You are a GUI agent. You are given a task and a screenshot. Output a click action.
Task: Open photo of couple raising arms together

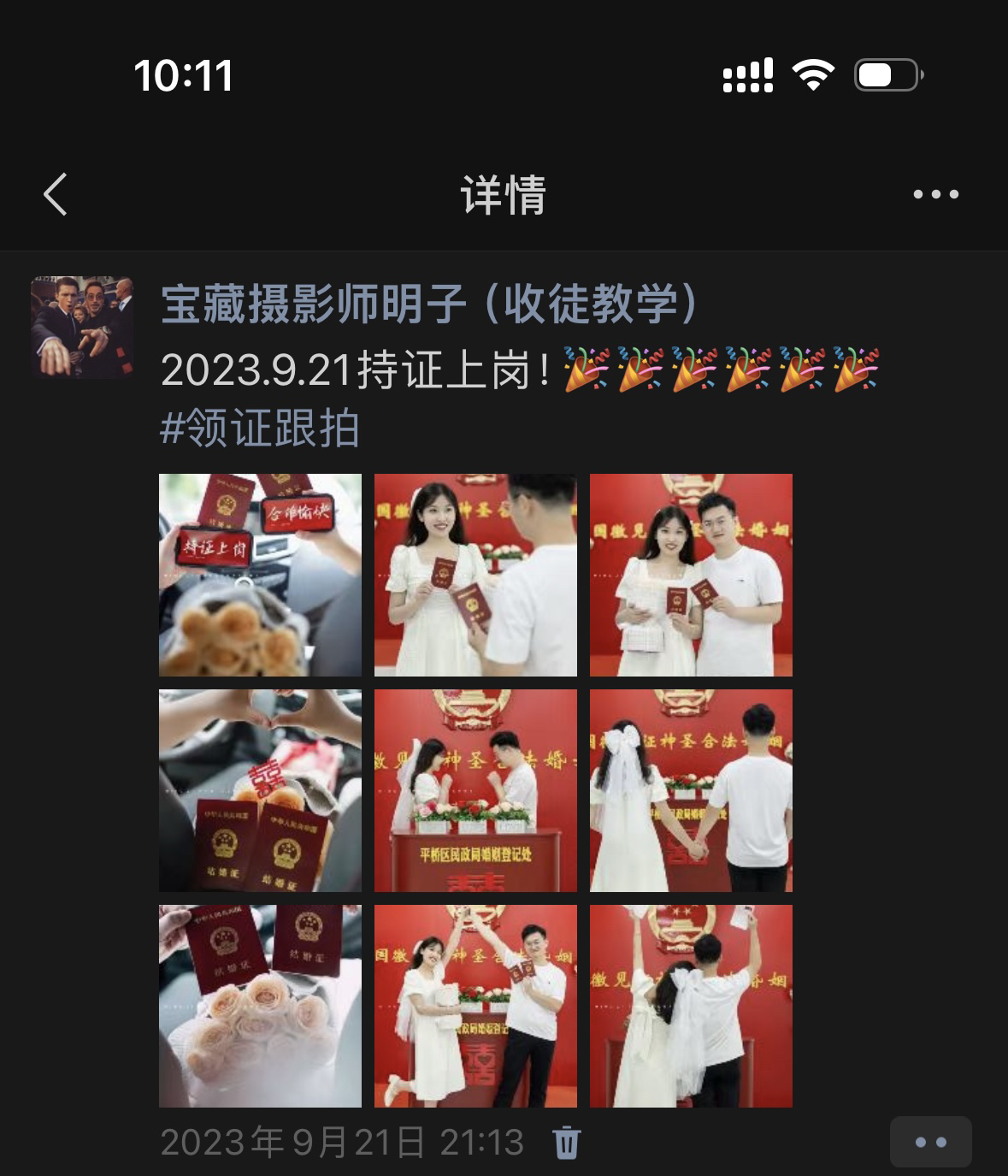[475, 1006]
